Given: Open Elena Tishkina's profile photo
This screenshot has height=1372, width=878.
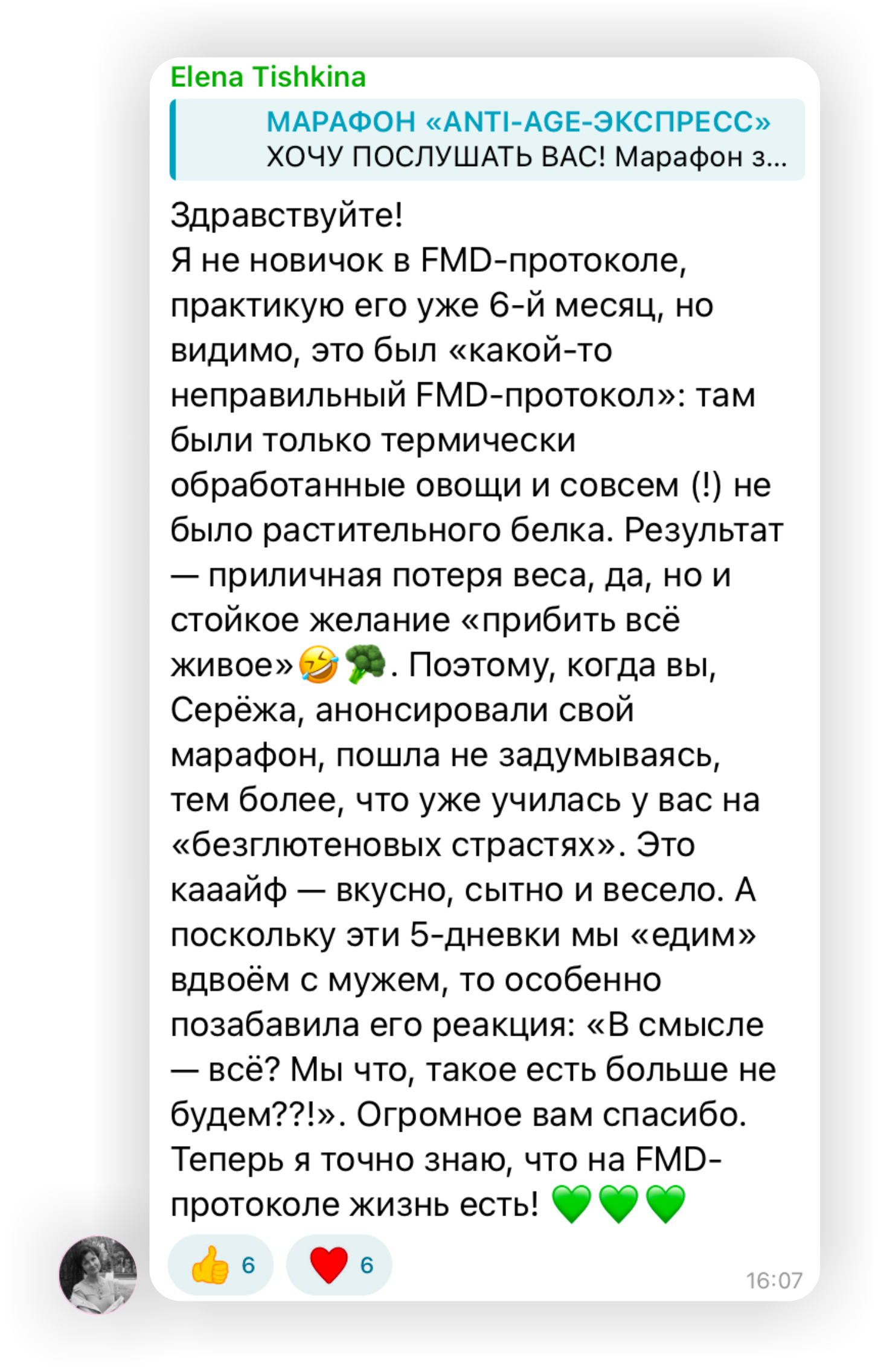Looking at the screenshot, I should pyautogui.click(x=98, y=1275).
